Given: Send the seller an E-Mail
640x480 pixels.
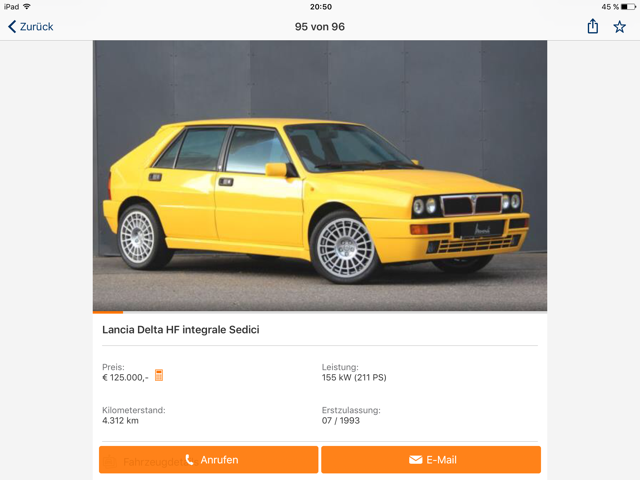Looking at the screenshot, I should click(431, 460).
